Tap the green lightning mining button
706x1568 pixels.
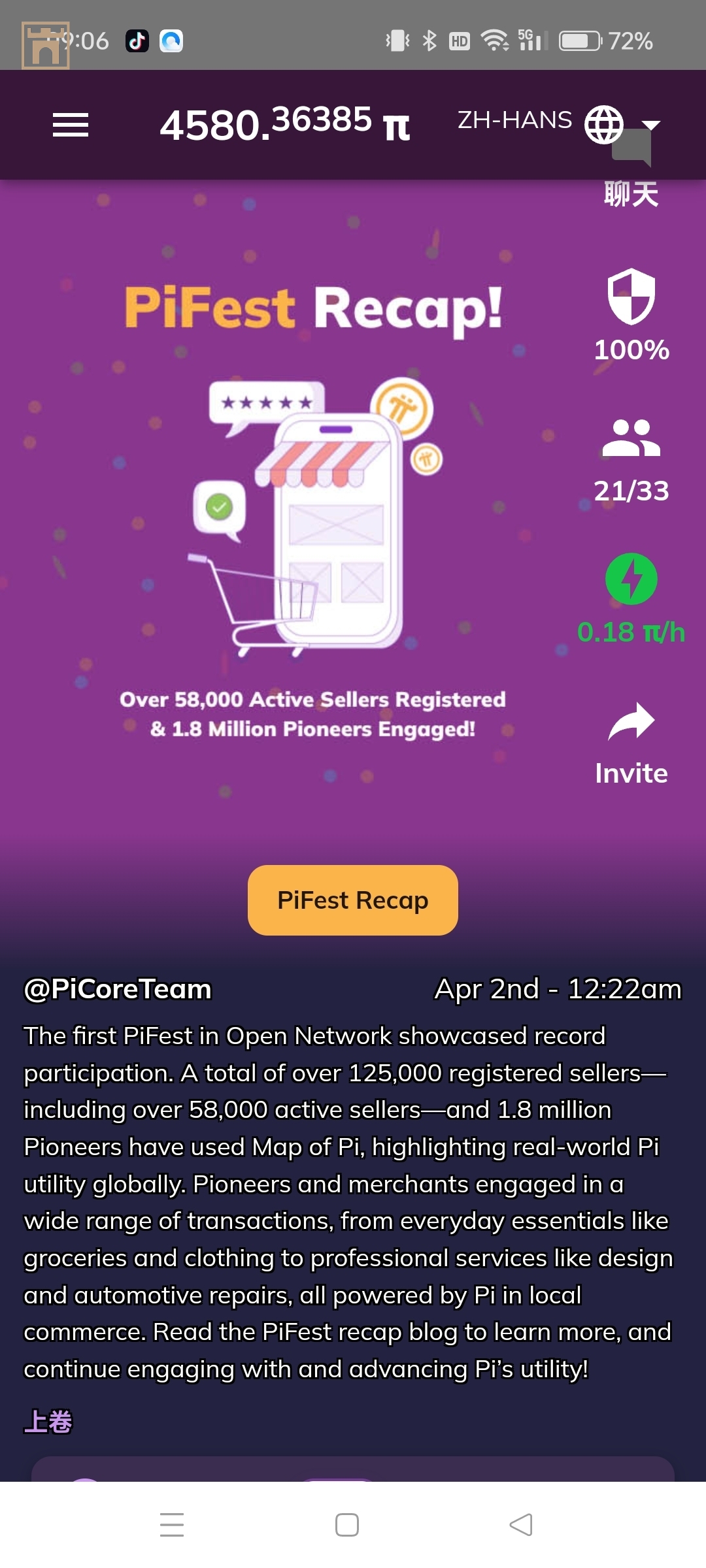(x=631, y=579)
